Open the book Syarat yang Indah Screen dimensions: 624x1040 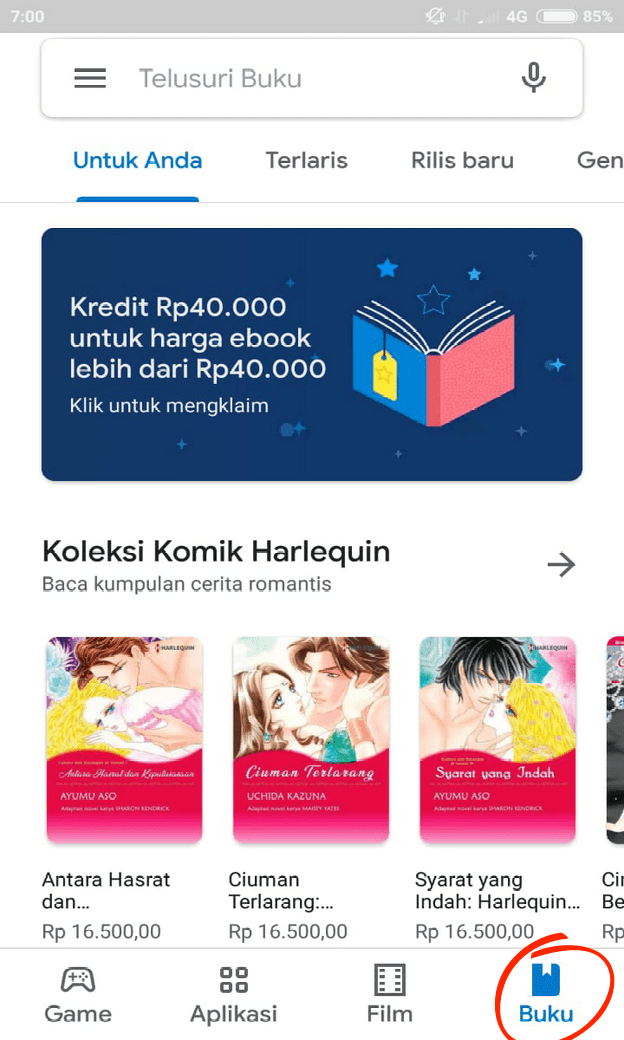pyautogui.click(x=497, y=740)
